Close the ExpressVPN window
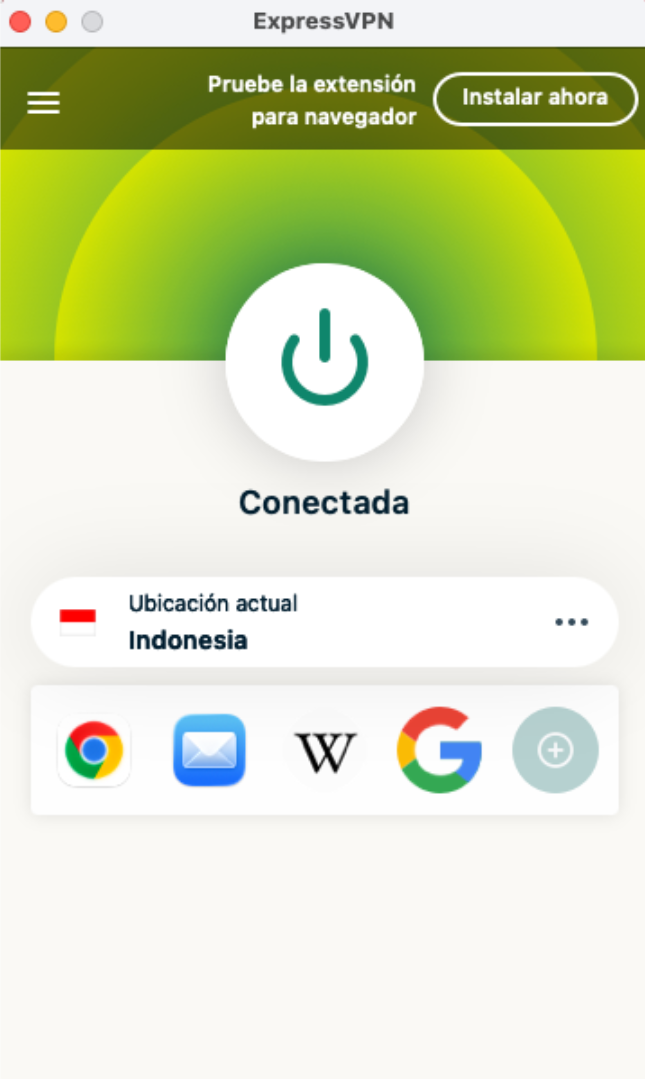Viewport: 645px width, 1079px height. 20,21
